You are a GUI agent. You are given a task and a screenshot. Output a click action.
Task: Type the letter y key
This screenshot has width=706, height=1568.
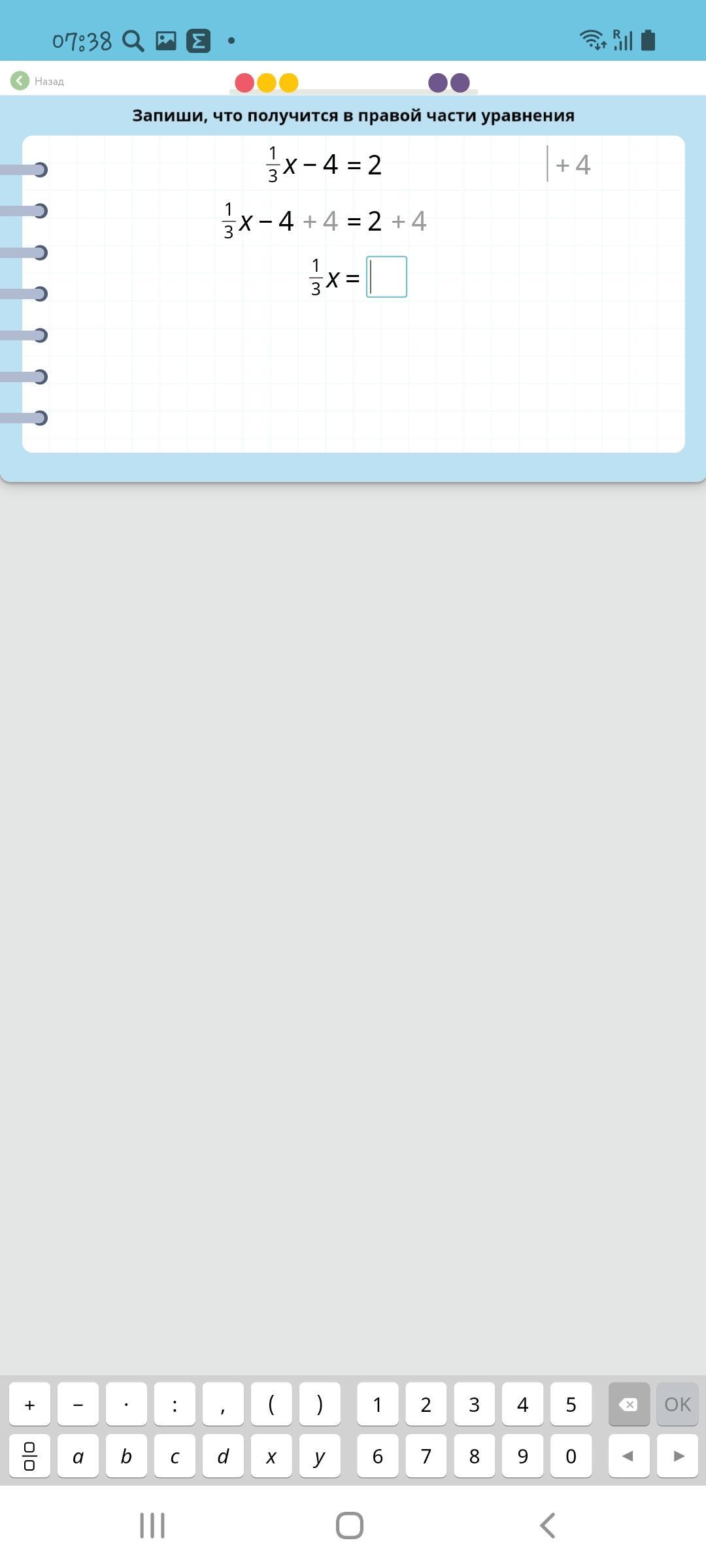[320, 1456]
